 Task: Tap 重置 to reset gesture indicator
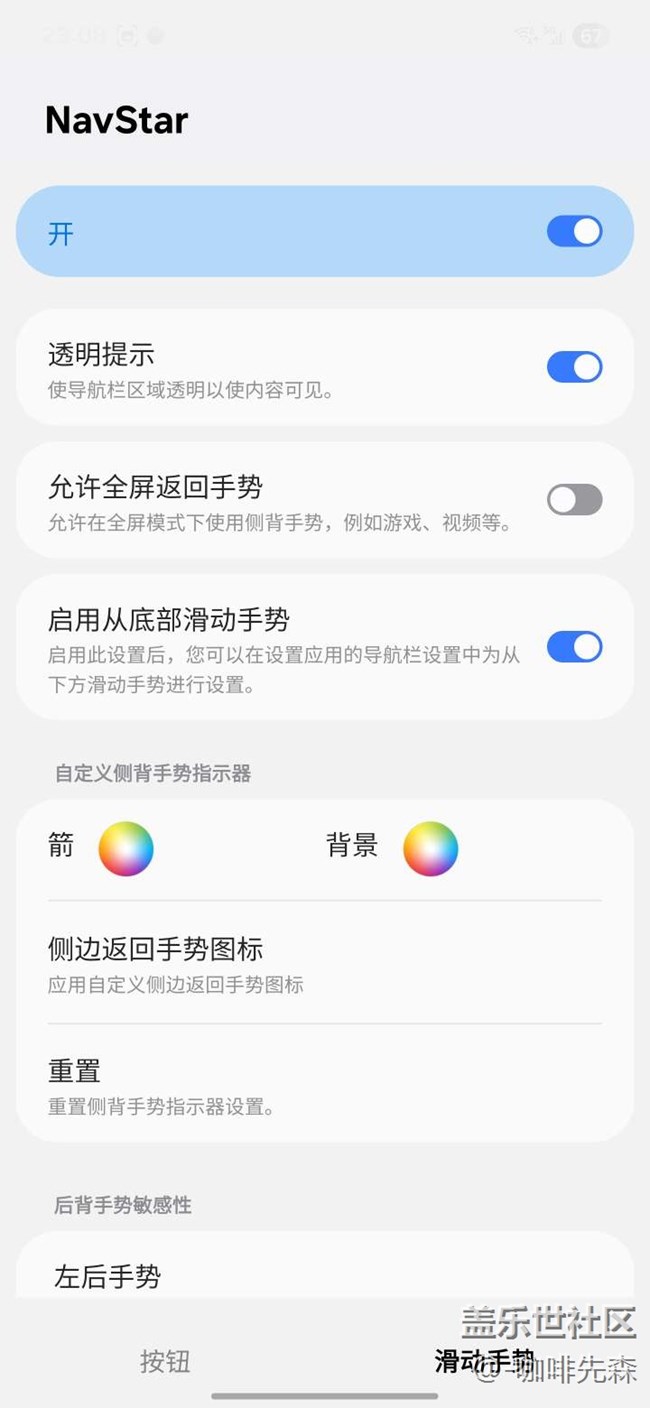[x=324, y=1085]
